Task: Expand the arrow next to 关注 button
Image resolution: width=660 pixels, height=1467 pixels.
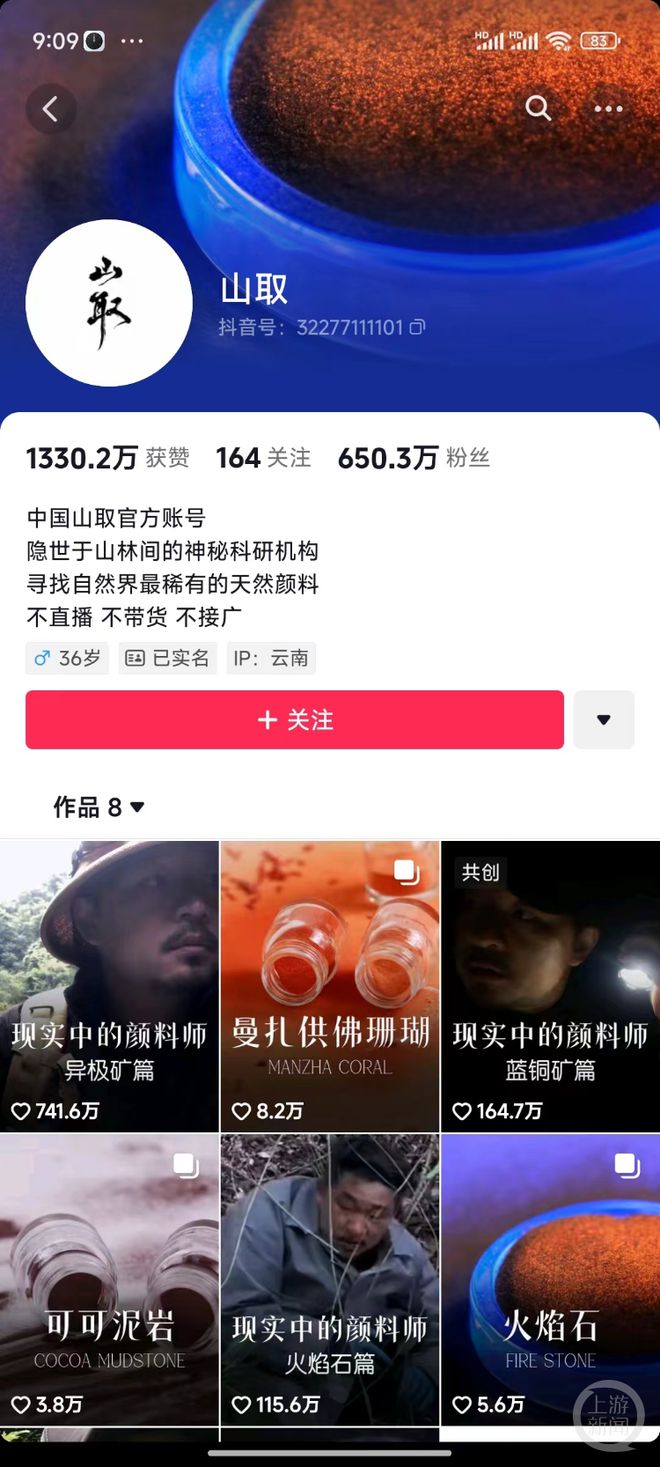Action: [603, 720]
